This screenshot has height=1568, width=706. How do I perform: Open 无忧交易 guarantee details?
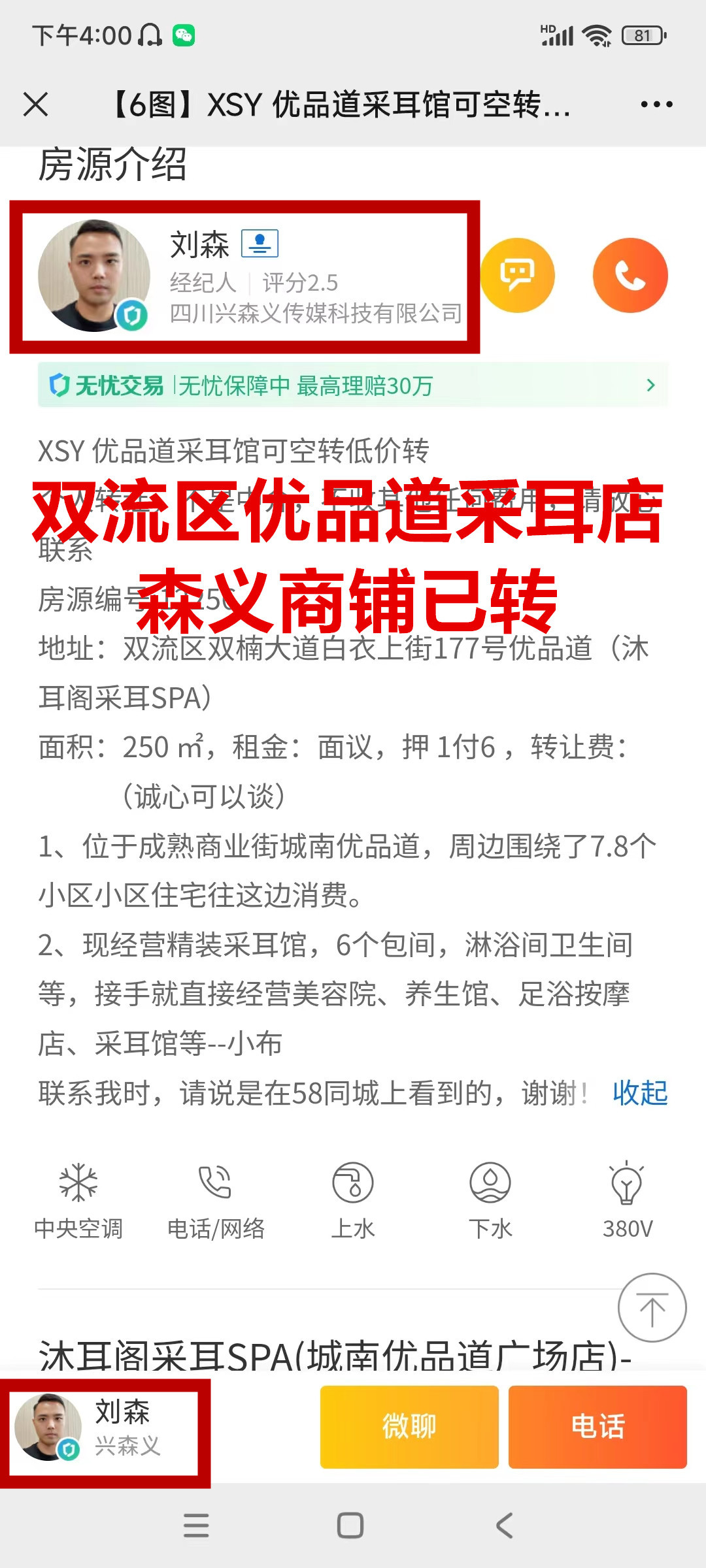coord(353,385)
